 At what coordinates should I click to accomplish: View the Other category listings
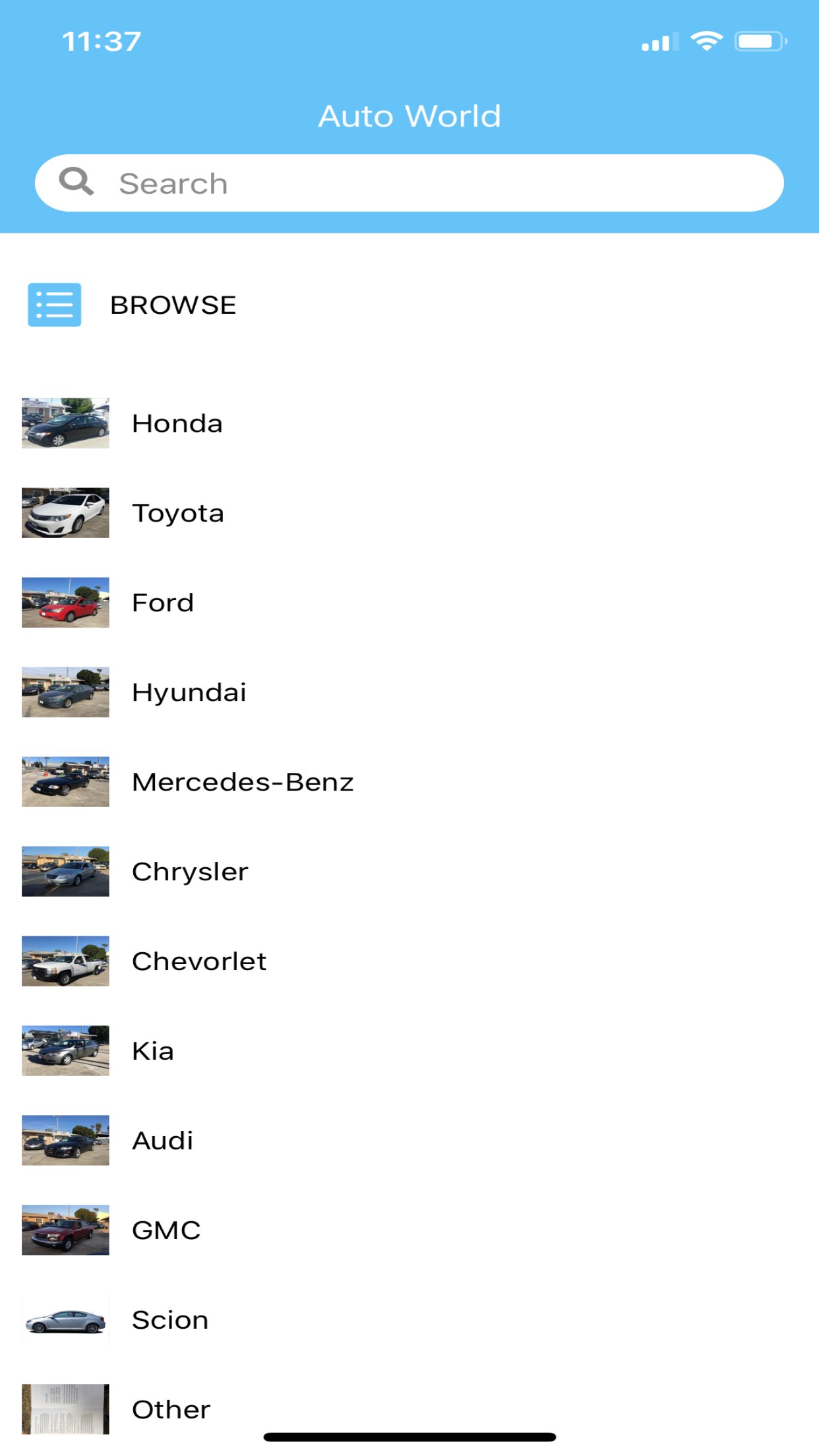click(x=170, y=1409)
